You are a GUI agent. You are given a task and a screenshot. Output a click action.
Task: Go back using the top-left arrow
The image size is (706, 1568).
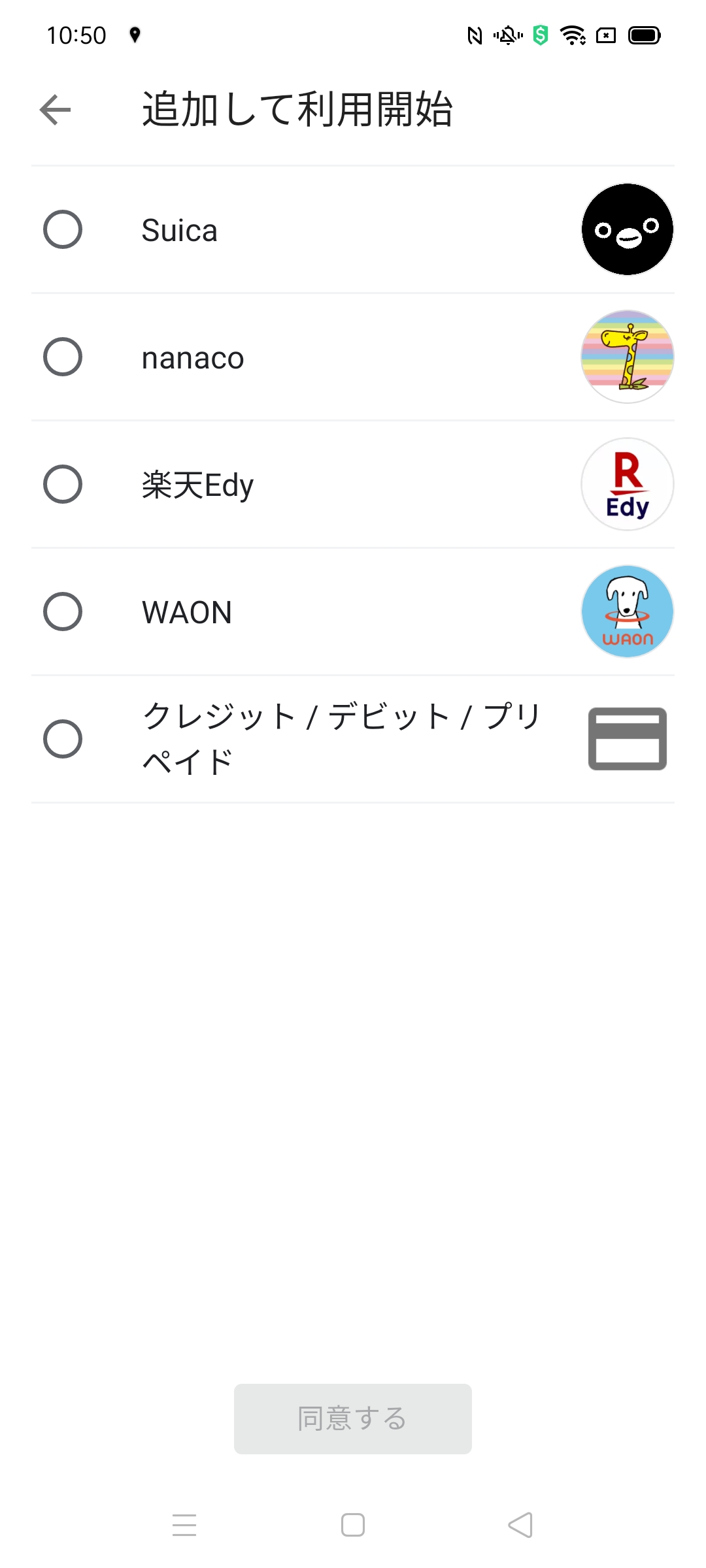click(x=55, y=109)
